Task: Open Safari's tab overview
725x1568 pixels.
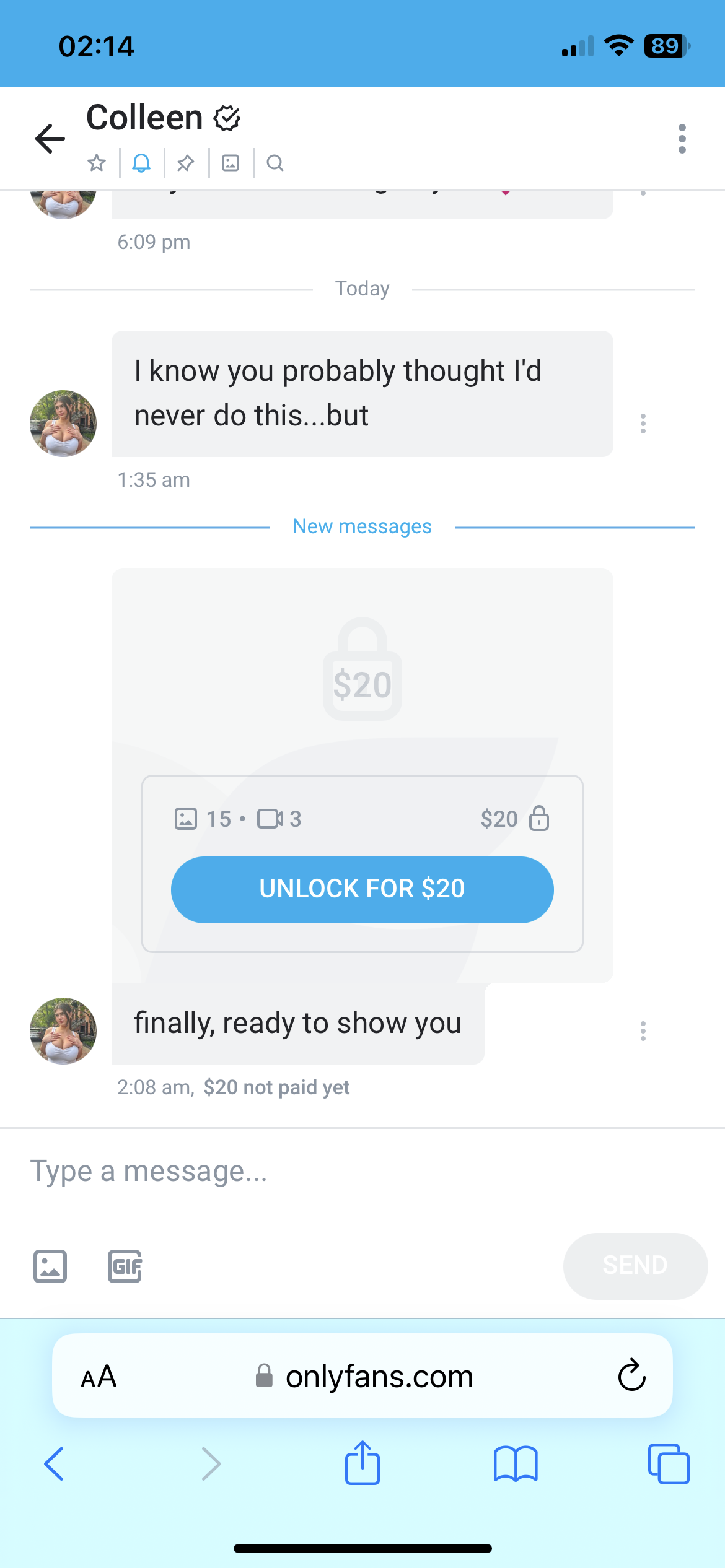Action: pyautogui.click(x=669, y=1464)
